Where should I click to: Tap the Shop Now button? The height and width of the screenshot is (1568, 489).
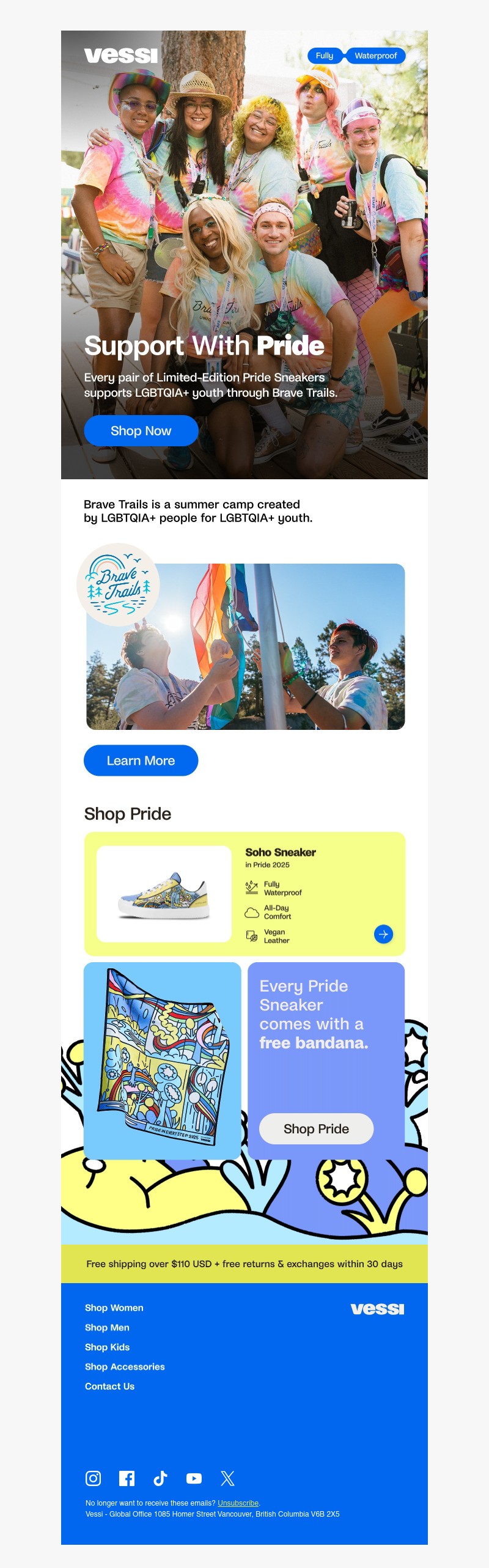[141, 431]
